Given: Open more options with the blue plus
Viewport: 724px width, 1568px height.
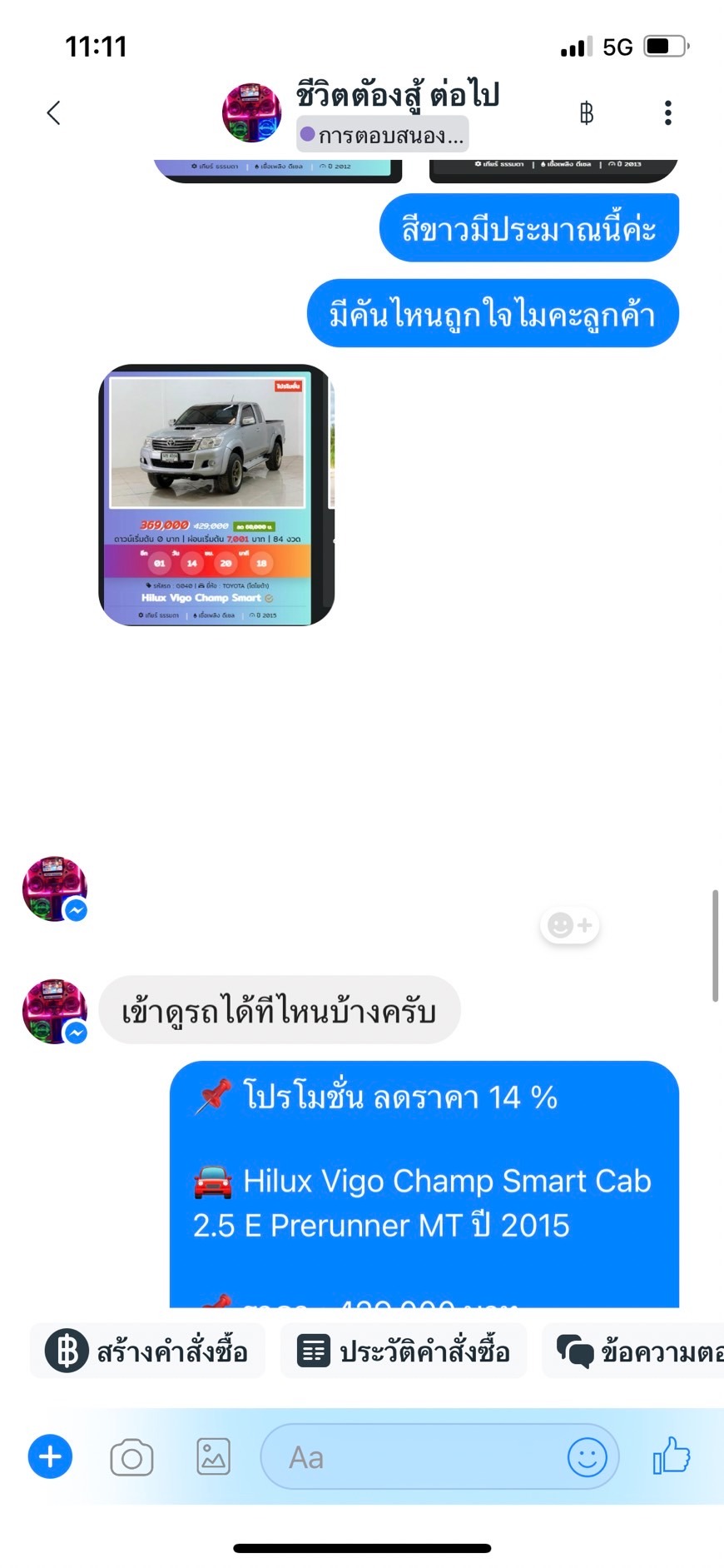Looking at the screenshot, I should 51,1456.
